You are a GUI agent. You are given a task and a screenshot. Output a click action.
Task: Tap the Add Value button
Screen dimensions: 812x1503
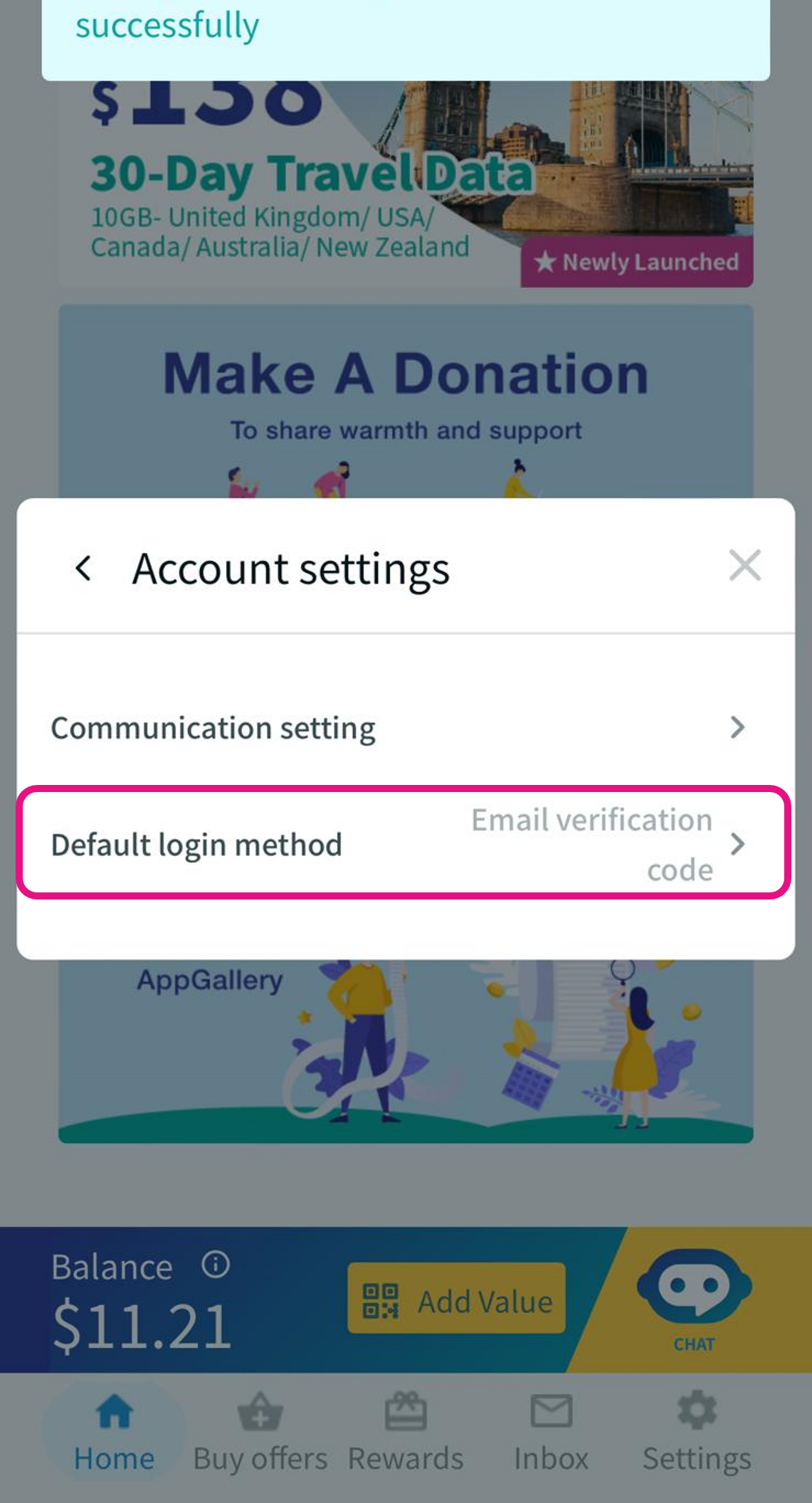456,1301
